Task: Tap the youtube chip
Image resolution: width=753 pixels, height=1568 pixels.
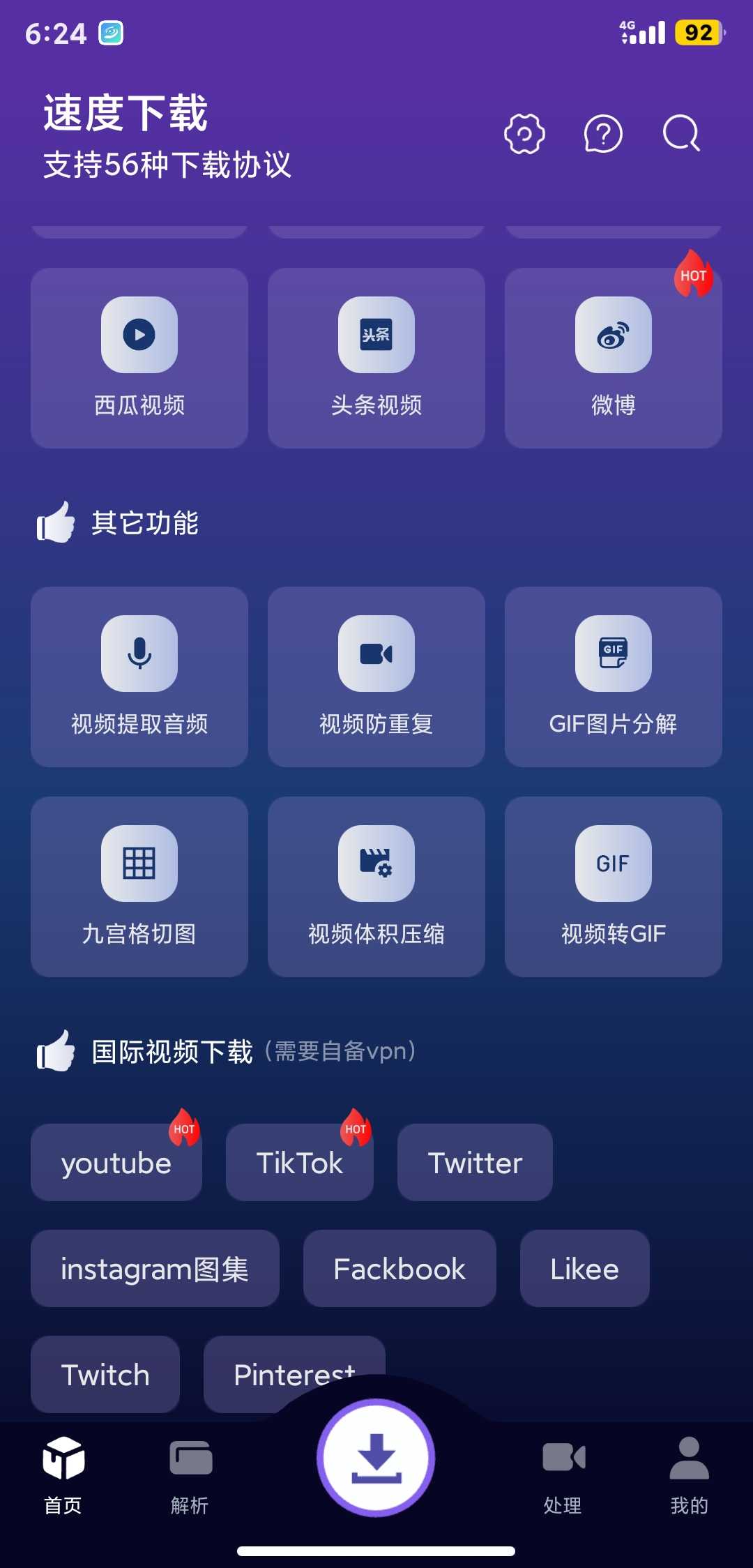Action: point(116,1163)
